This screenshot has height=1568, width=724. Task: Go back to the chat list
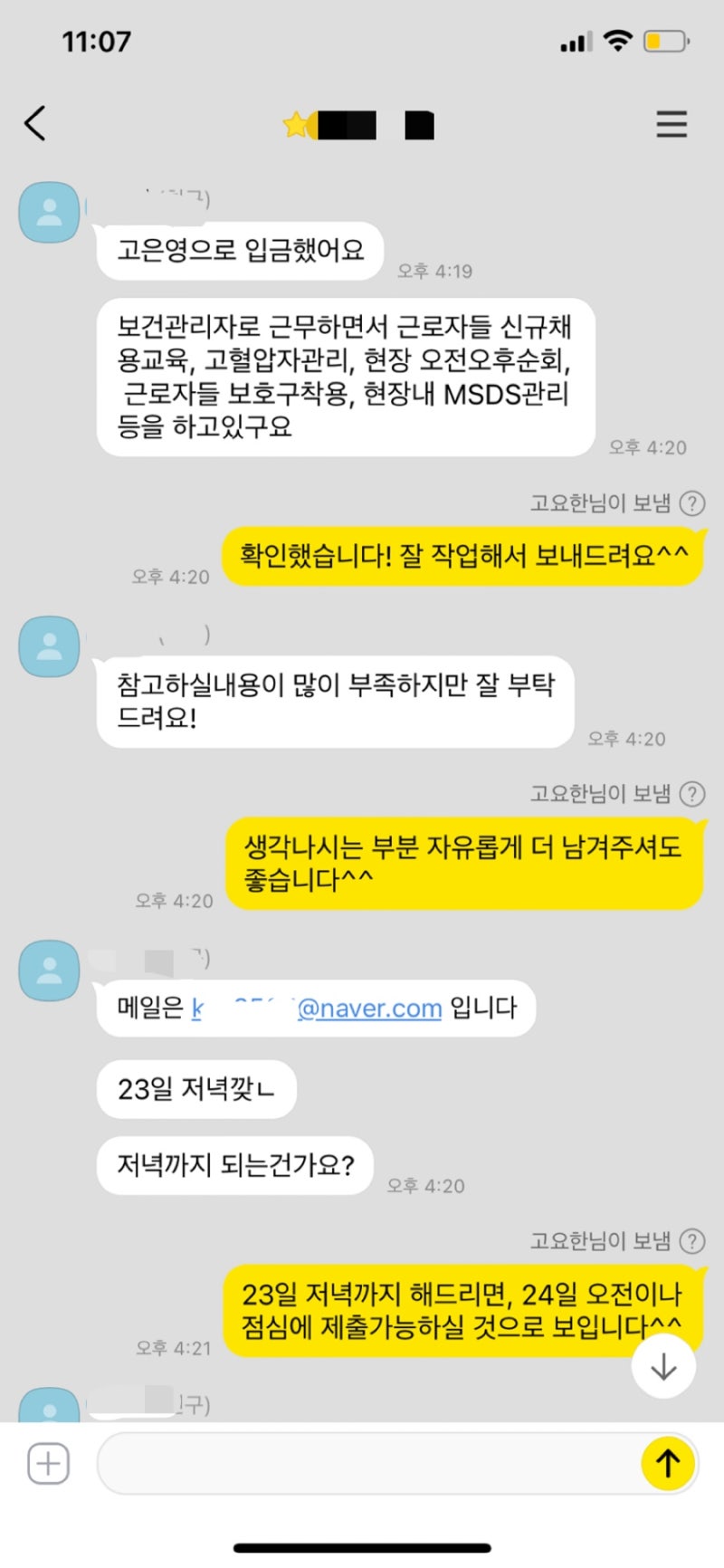coord(34,124)
